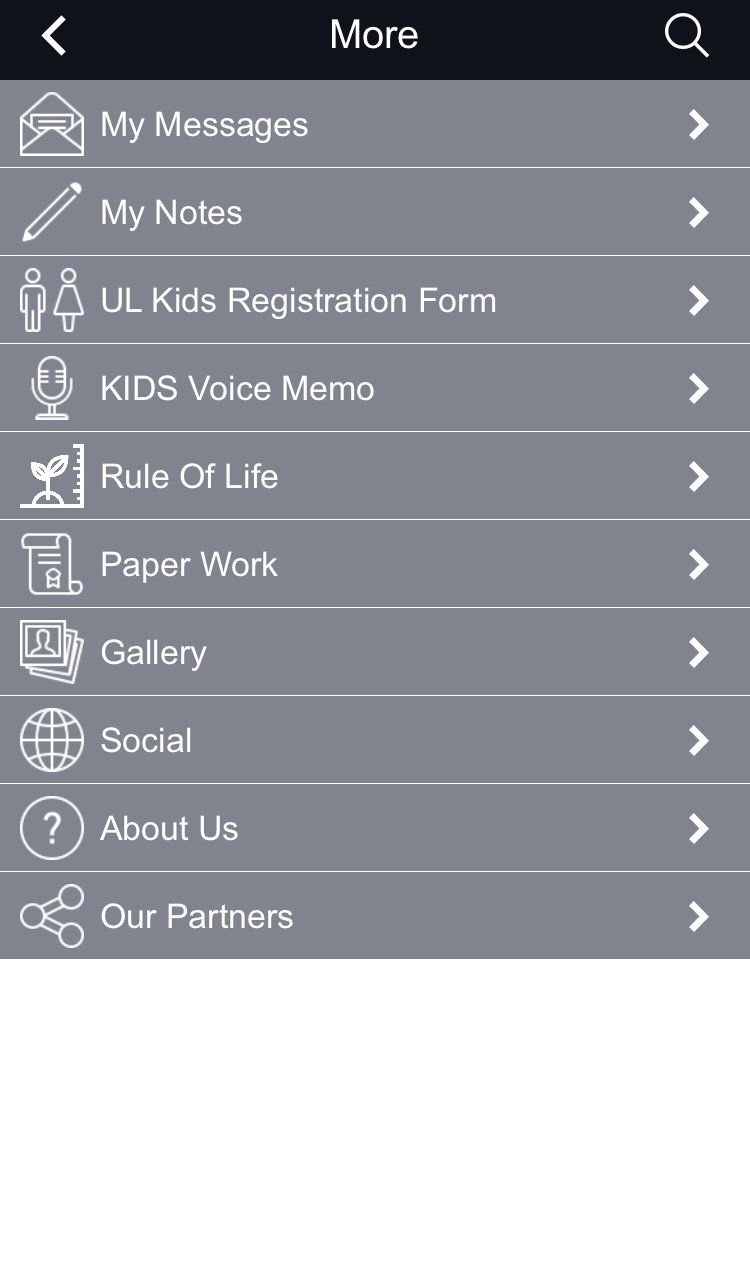Open the photo stack Gallery icon
750x1286 pixels.
point(51,652)
